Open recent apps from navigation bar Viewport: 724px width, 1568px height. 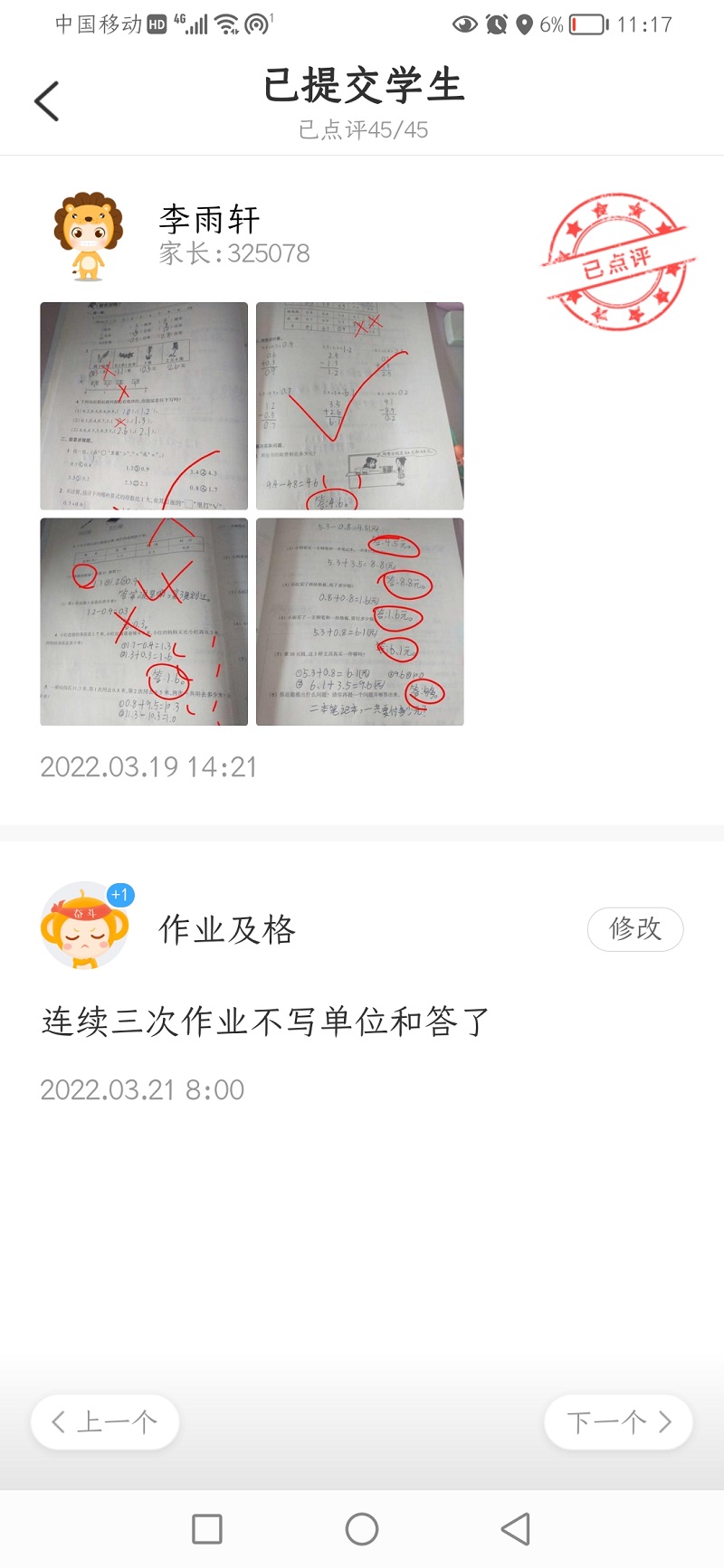click(207, 1529)
